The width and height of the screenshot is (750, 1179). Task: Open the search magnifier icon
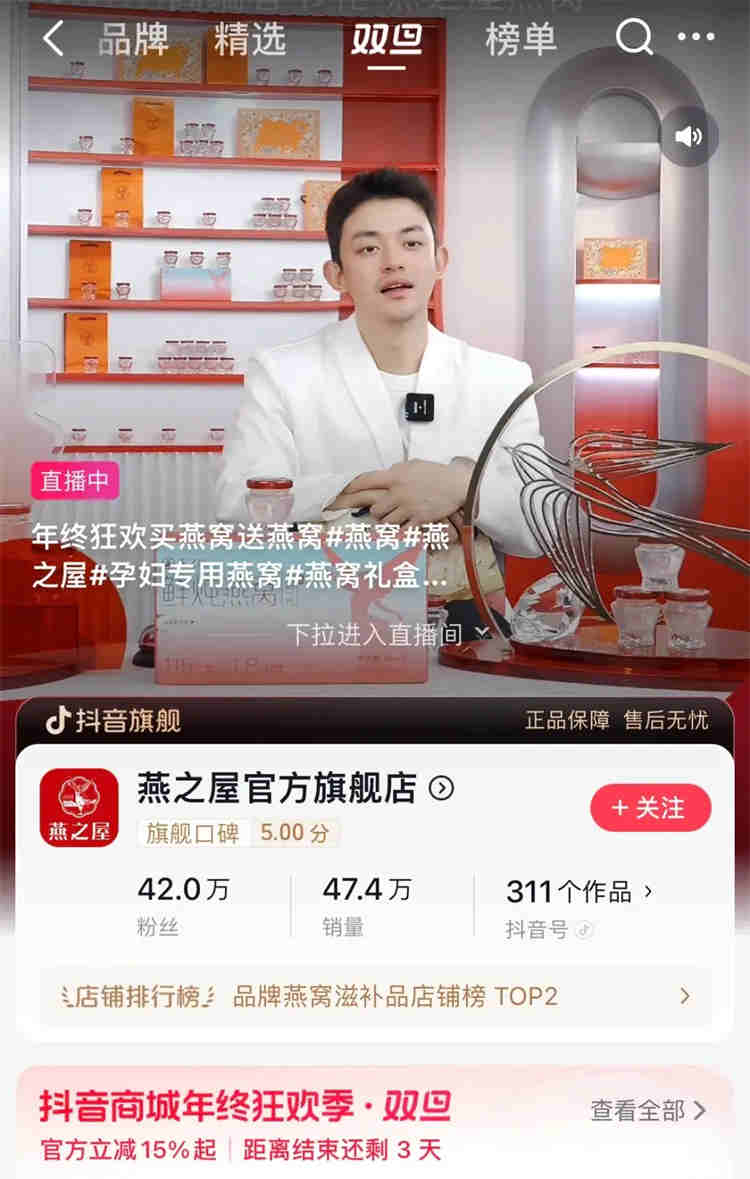(x=633, y=39)
